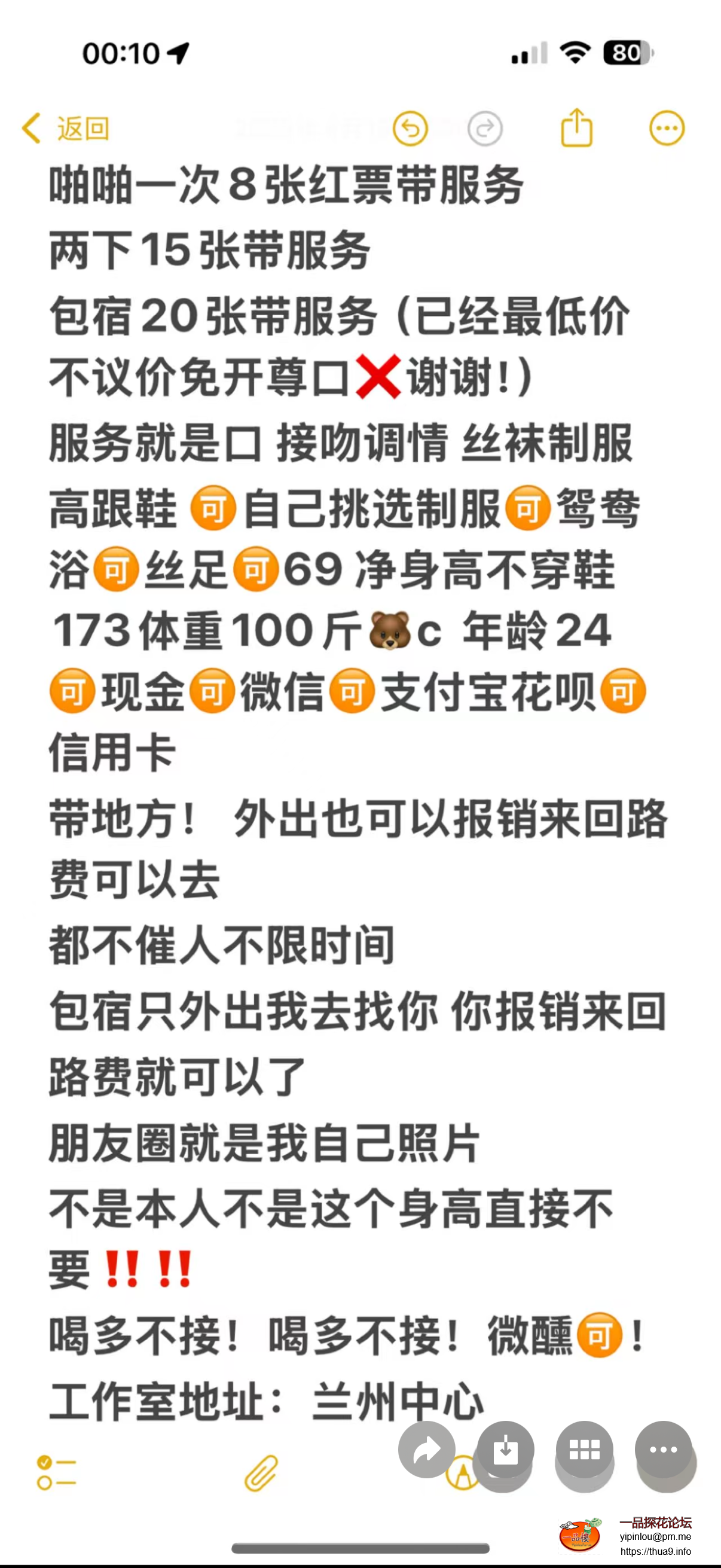Open the yellow more-options menu at the top
Image resolution: width=721 pixels, height=1568 pixels.
[667, 128]
